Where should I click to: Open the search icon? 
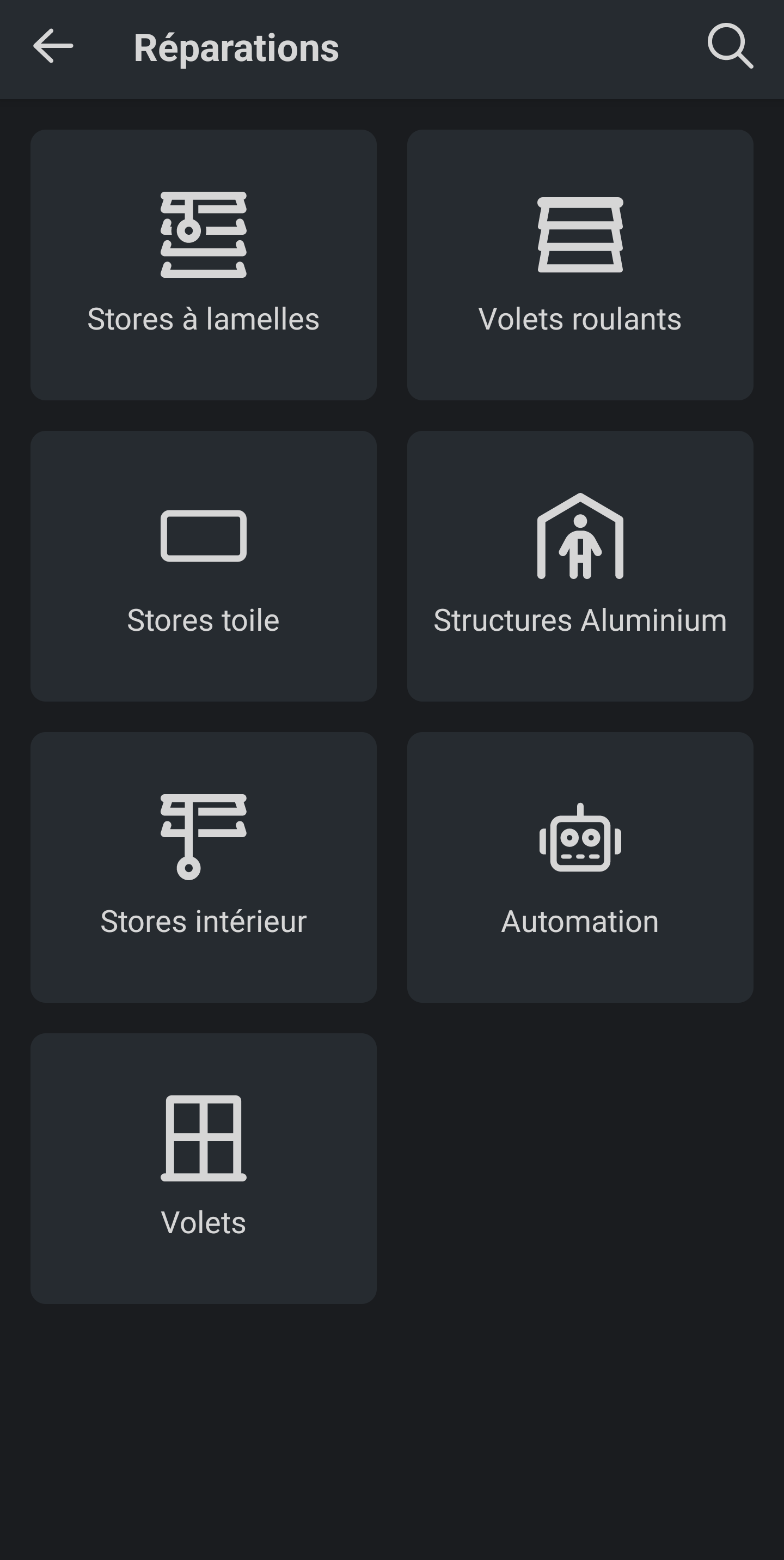(730, 47)
